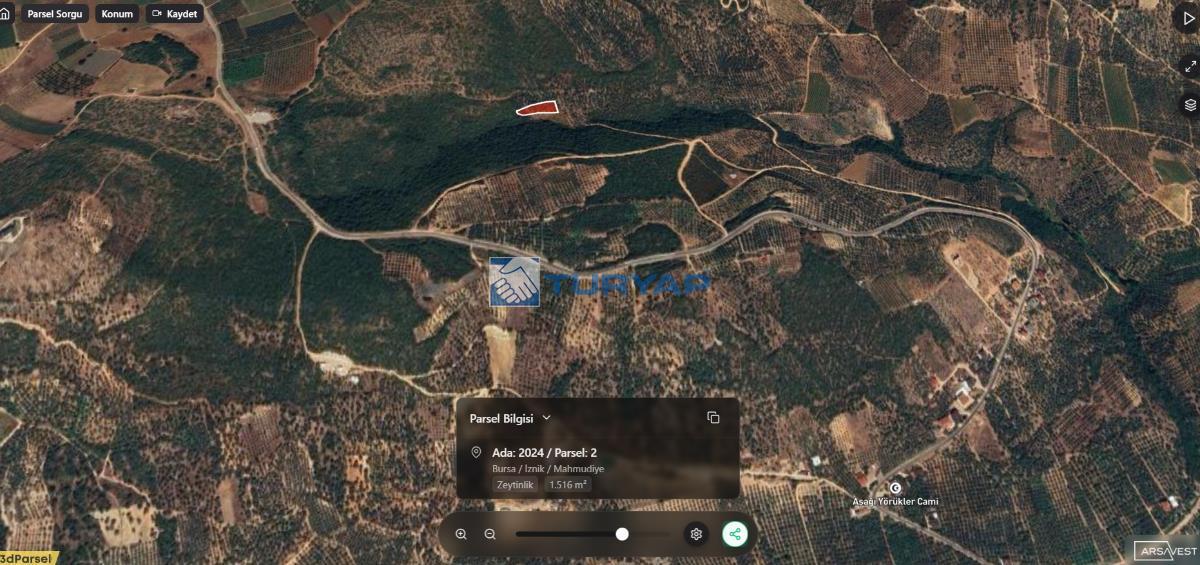Tap the Konum location button
The width and height of the screenshot is (1200, 565).
pyautogui.click(x=117, y=14)
